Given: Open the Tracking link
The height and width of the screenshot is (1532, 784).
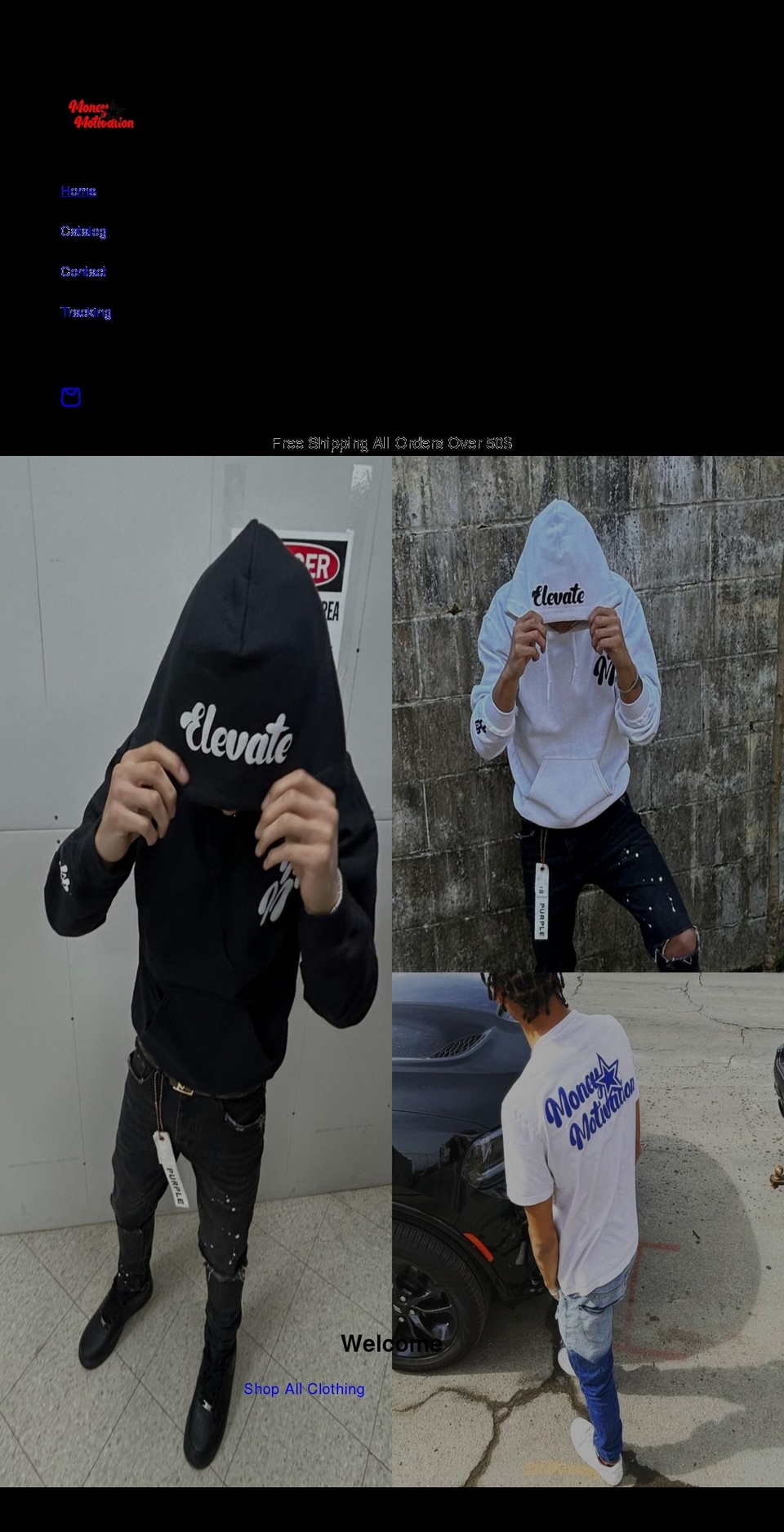Looking at the screenshot, I should 86,312.
